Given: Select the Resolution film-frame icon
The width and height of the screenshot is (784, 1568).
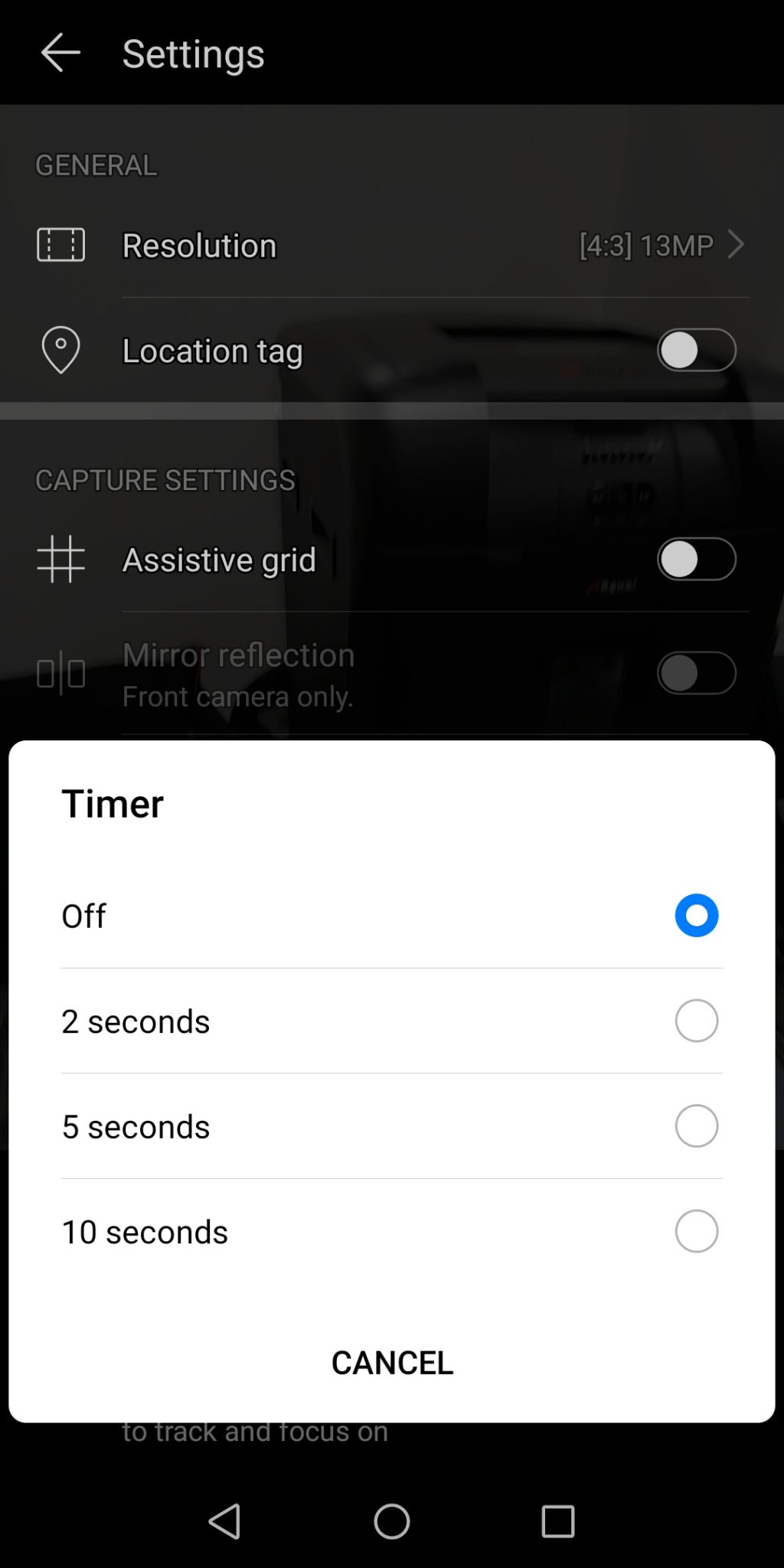Looking at the screenshot, I should pos(60,245).
